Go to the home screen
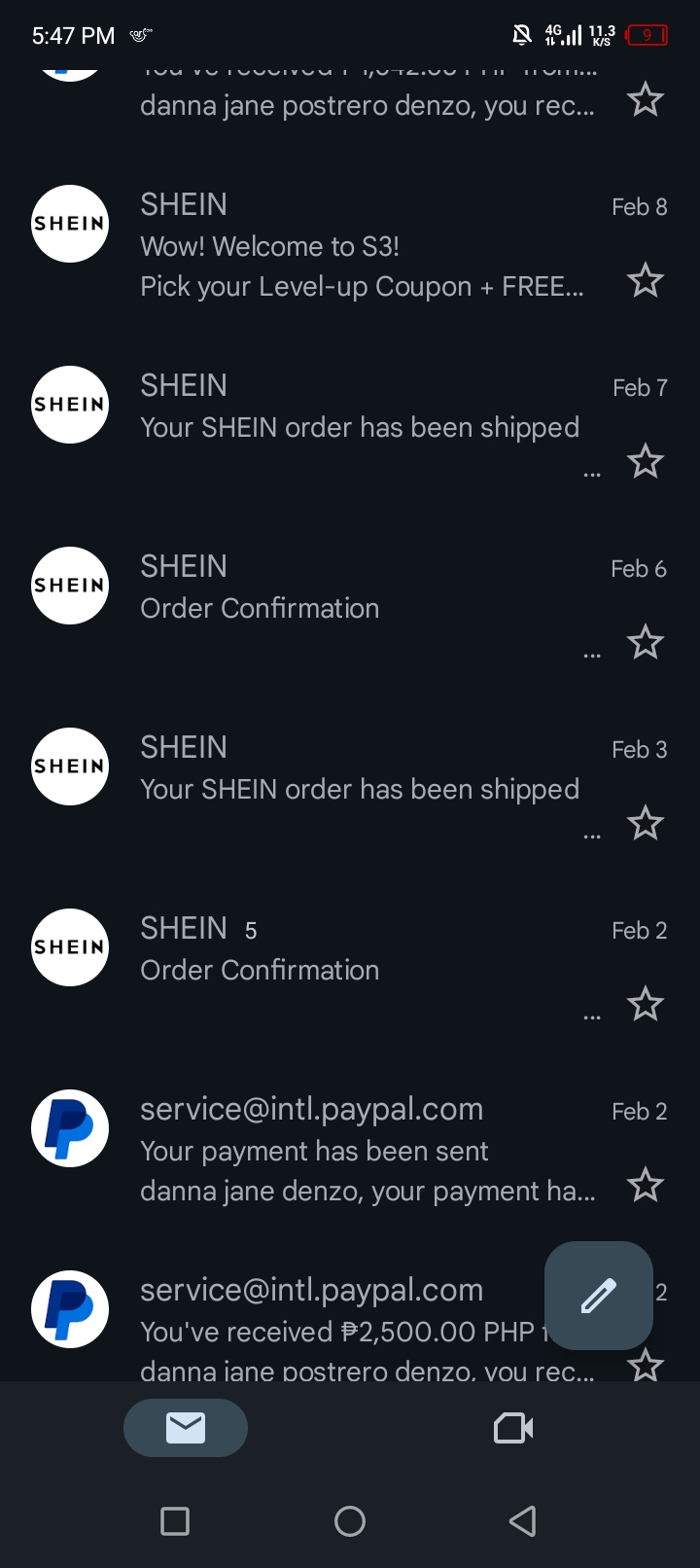700x1568 pixels. pyautogui.click(x=350, y=1521)
